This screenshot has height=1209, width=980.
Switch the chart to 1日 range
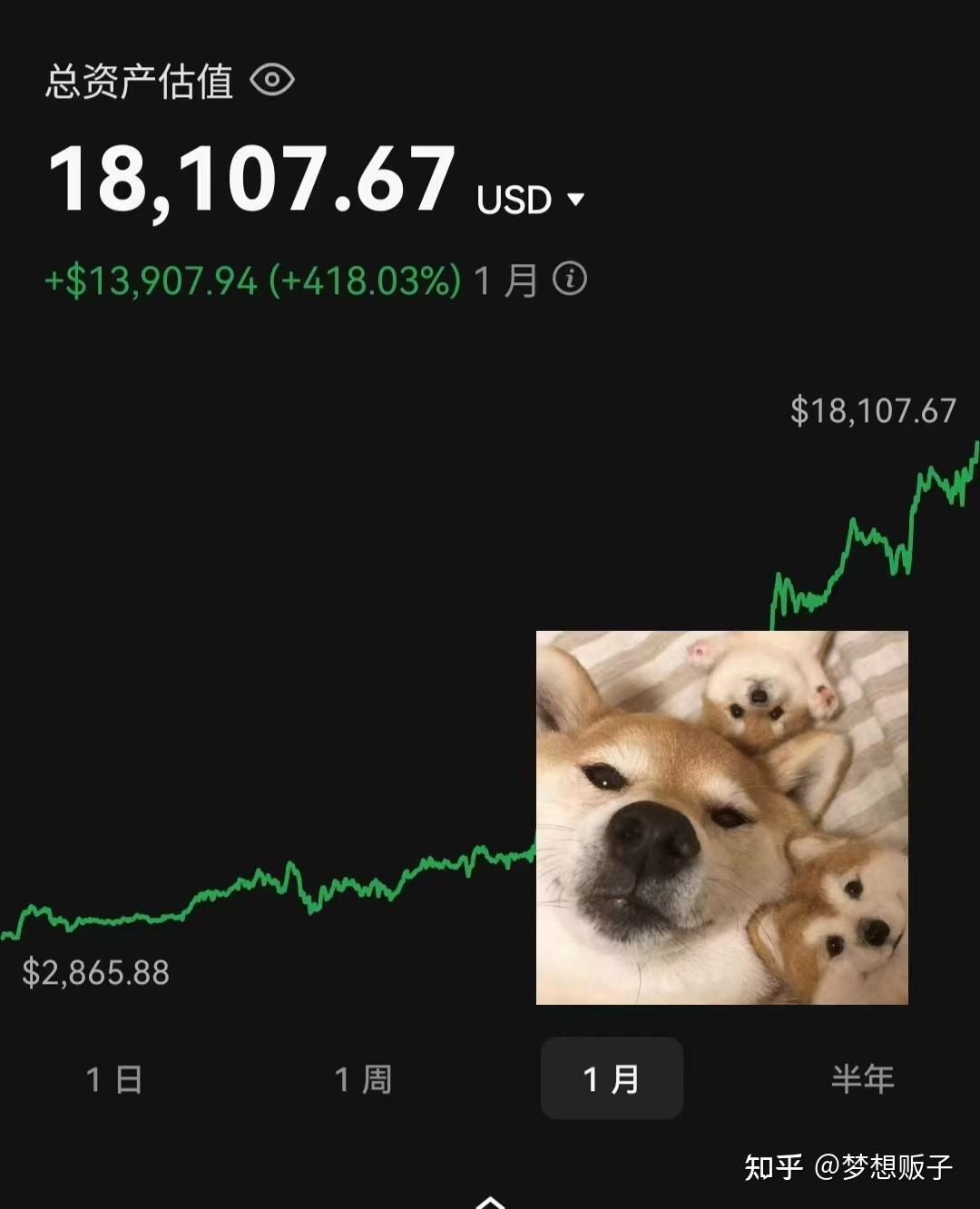(x=114, y=1079)
